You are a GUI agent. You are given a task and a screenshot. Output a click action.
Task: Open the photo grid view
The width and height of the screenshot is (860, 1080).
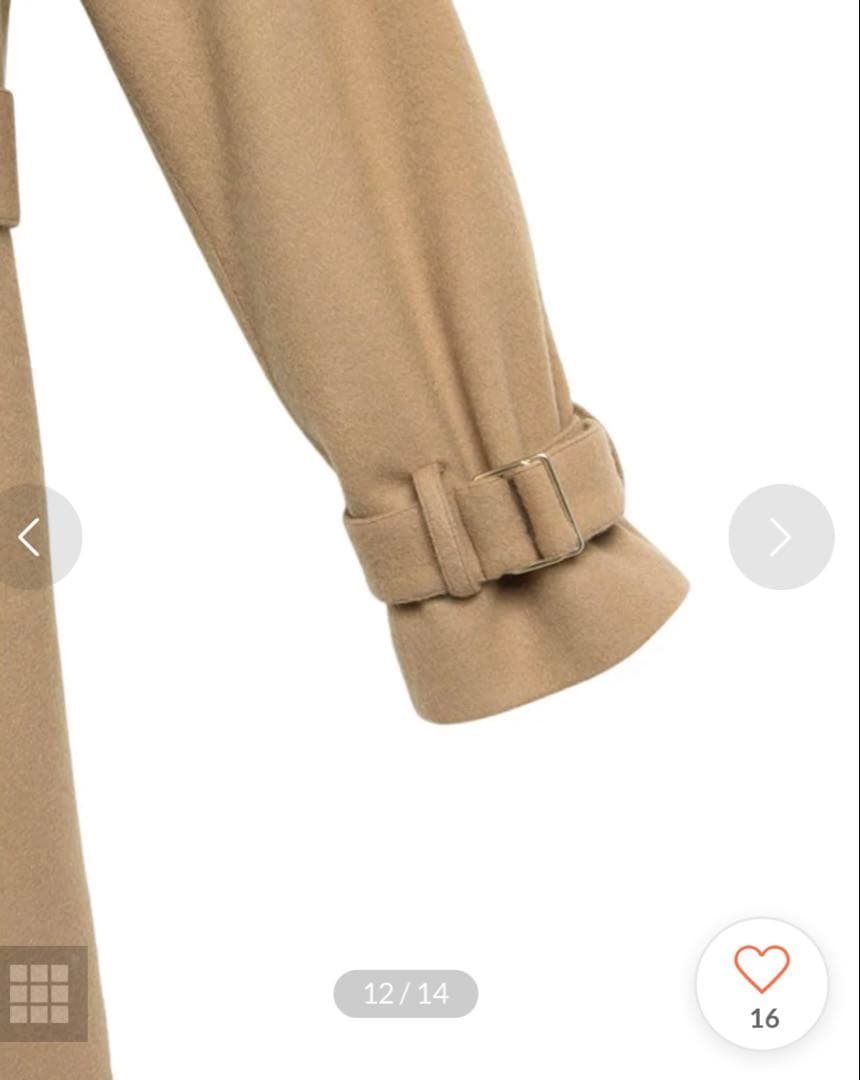40,993
